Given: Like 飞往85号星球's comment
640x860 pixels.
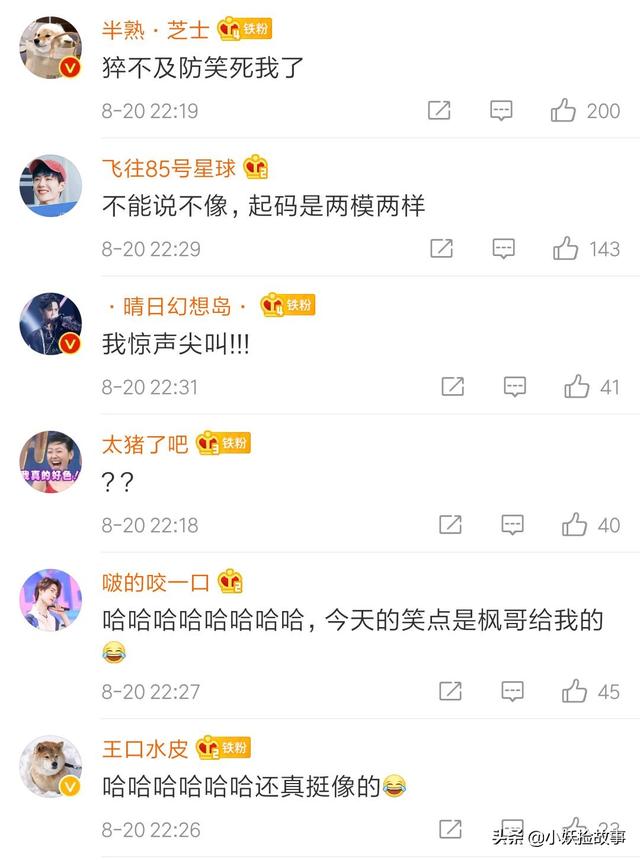Looking at the screenshot, I should click(x=567, y=248).
